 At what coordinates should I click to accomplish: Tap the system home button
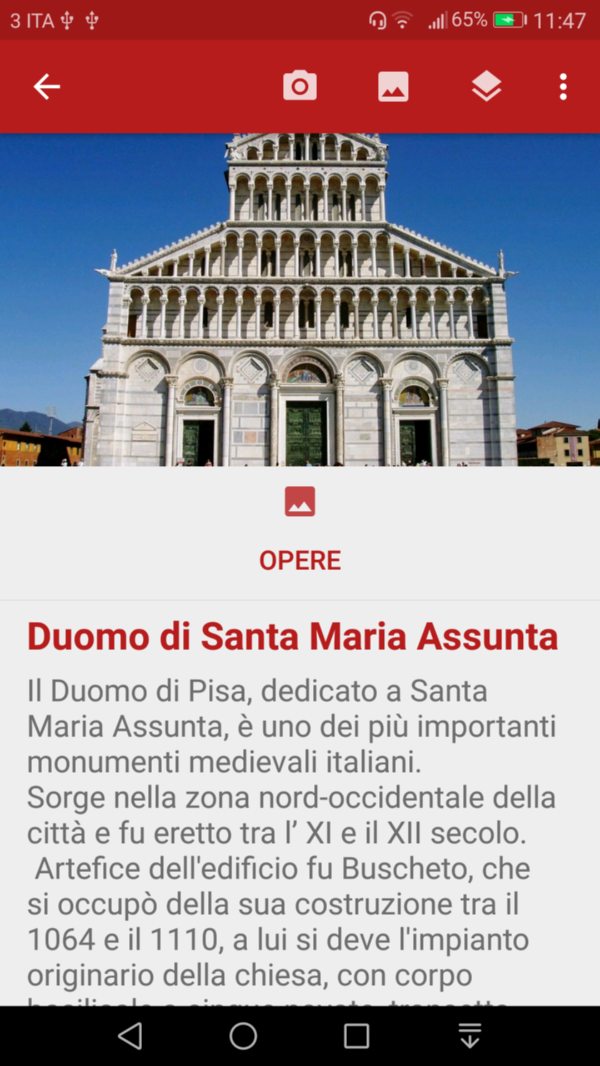(x=243, y=1036)
